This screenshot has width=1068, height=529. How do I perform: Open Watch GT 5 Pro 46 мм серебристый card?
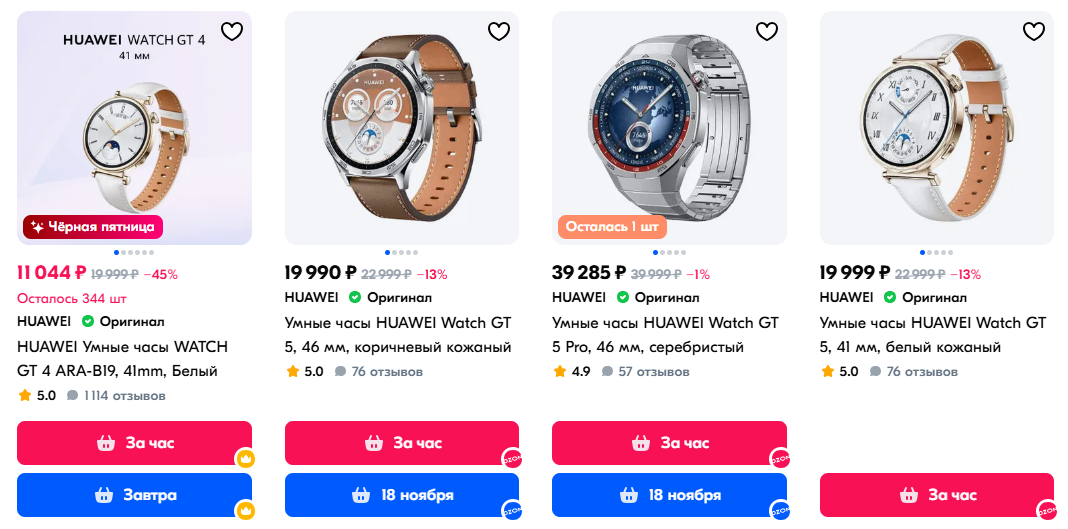665,335
